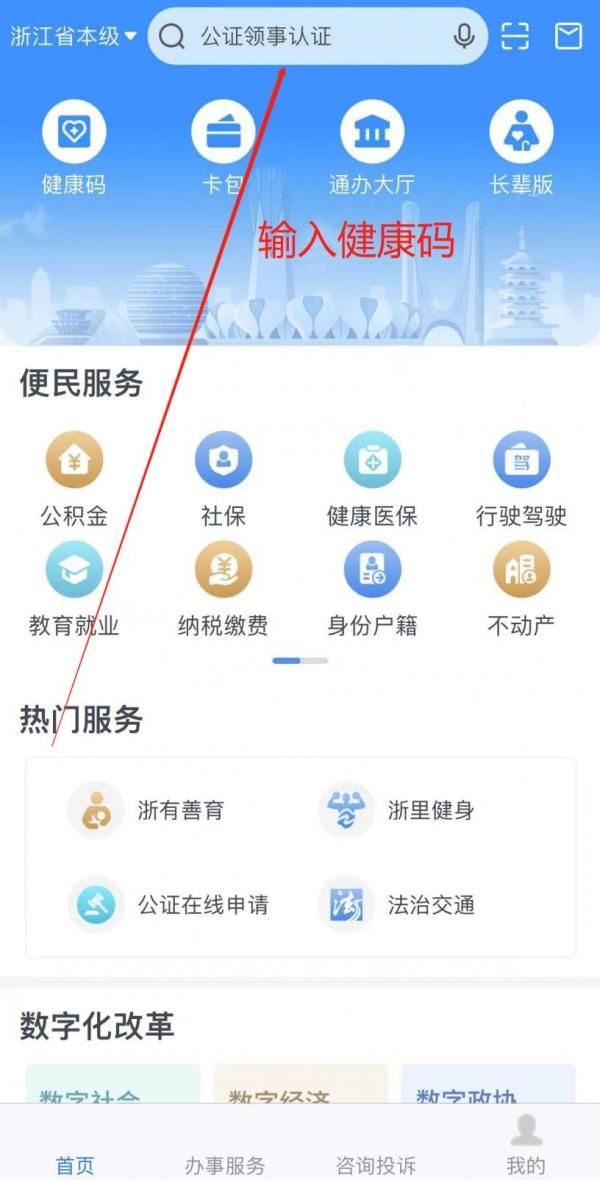Switch to the 办事服务 tab

tap(224, 1166)
